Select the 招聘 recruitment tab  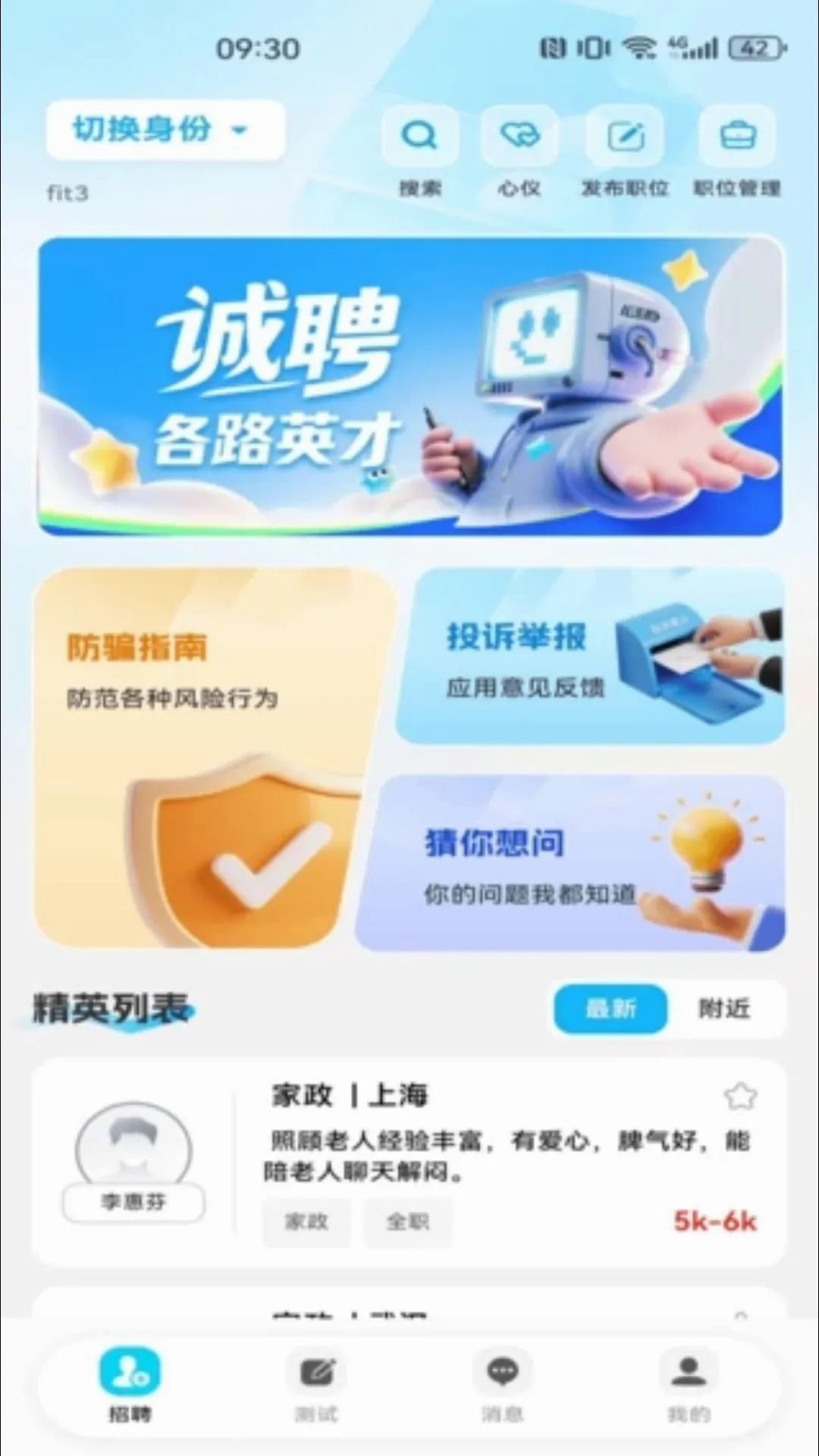(x=130, y=1385)
